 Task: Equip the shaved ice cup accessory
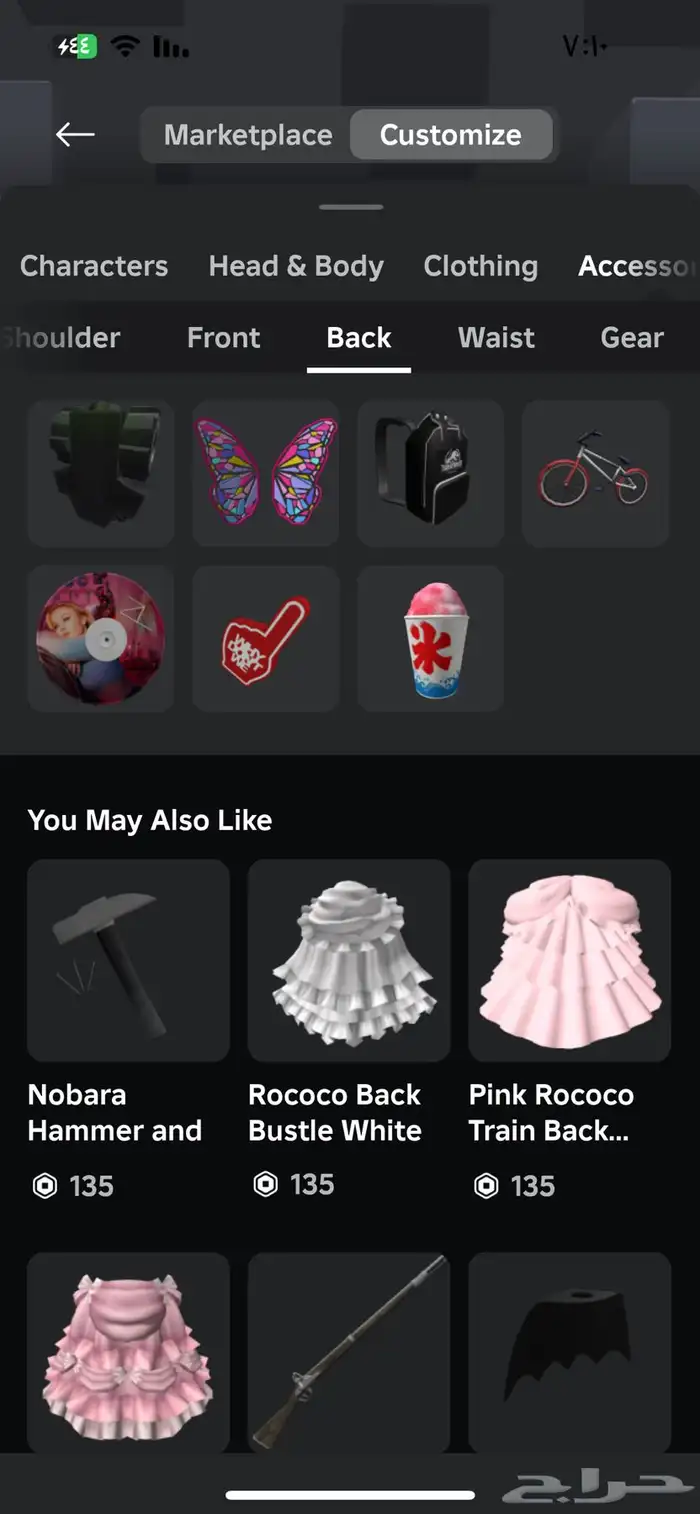click(x=430, y=638)
